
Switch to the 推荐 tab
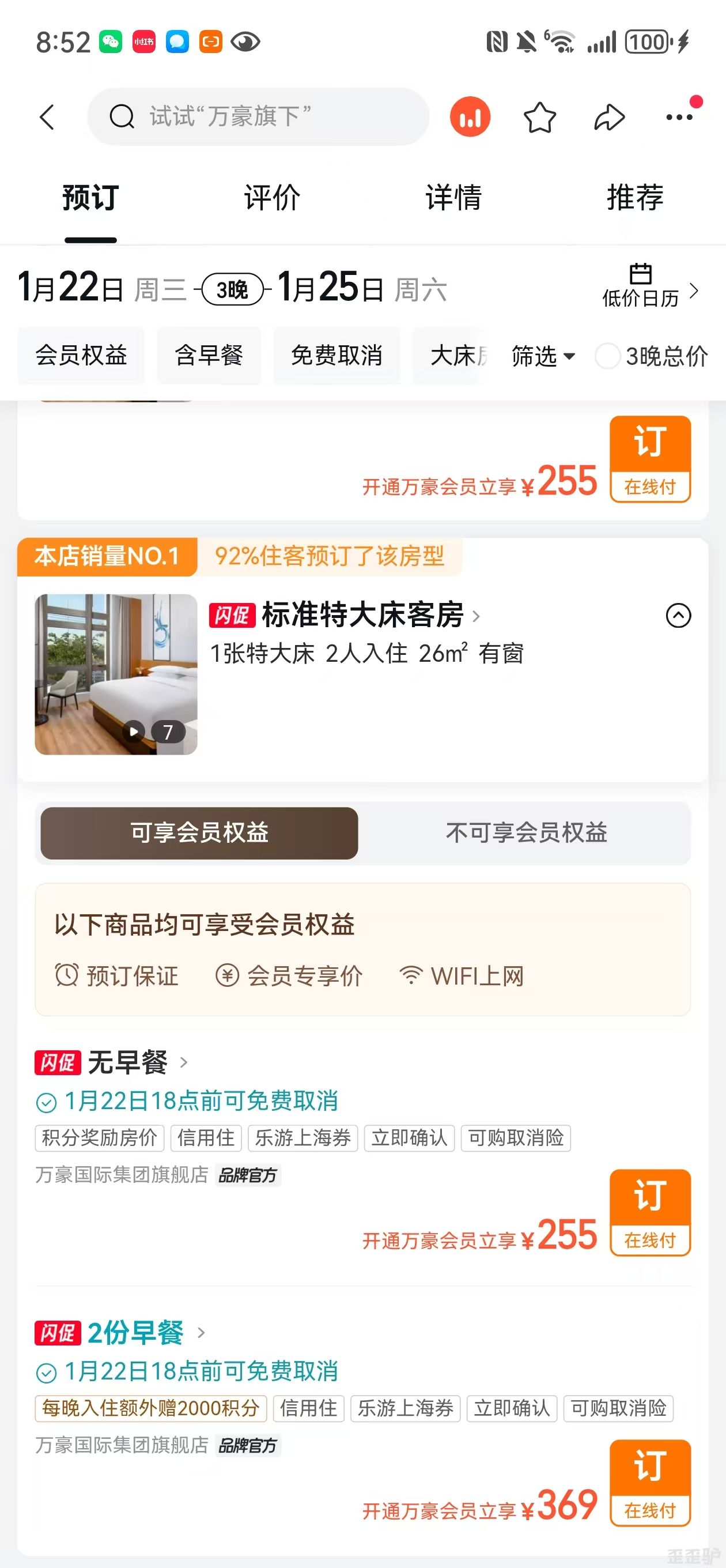point(635,198)
